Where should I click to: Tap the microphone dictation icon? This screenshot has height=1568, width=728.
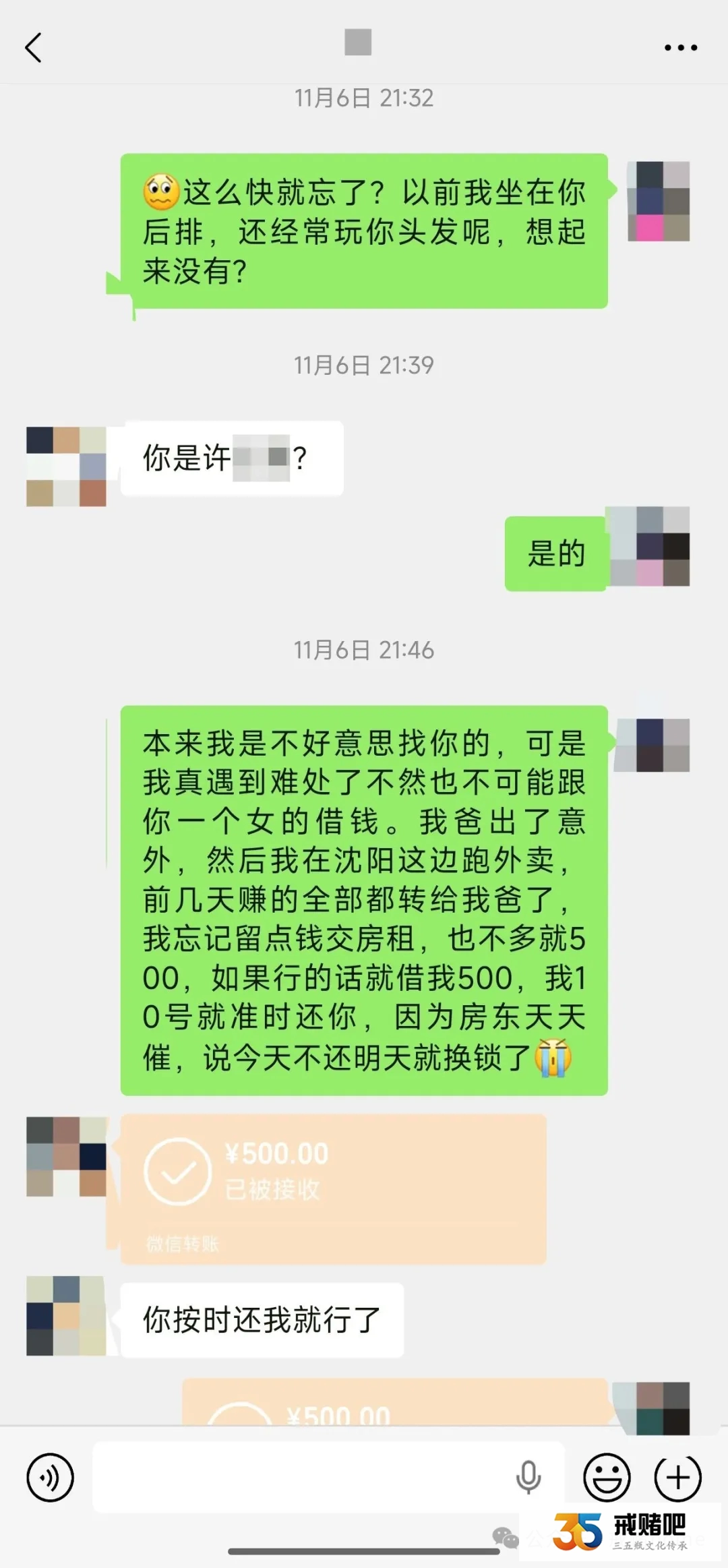tap(528, 1478)
